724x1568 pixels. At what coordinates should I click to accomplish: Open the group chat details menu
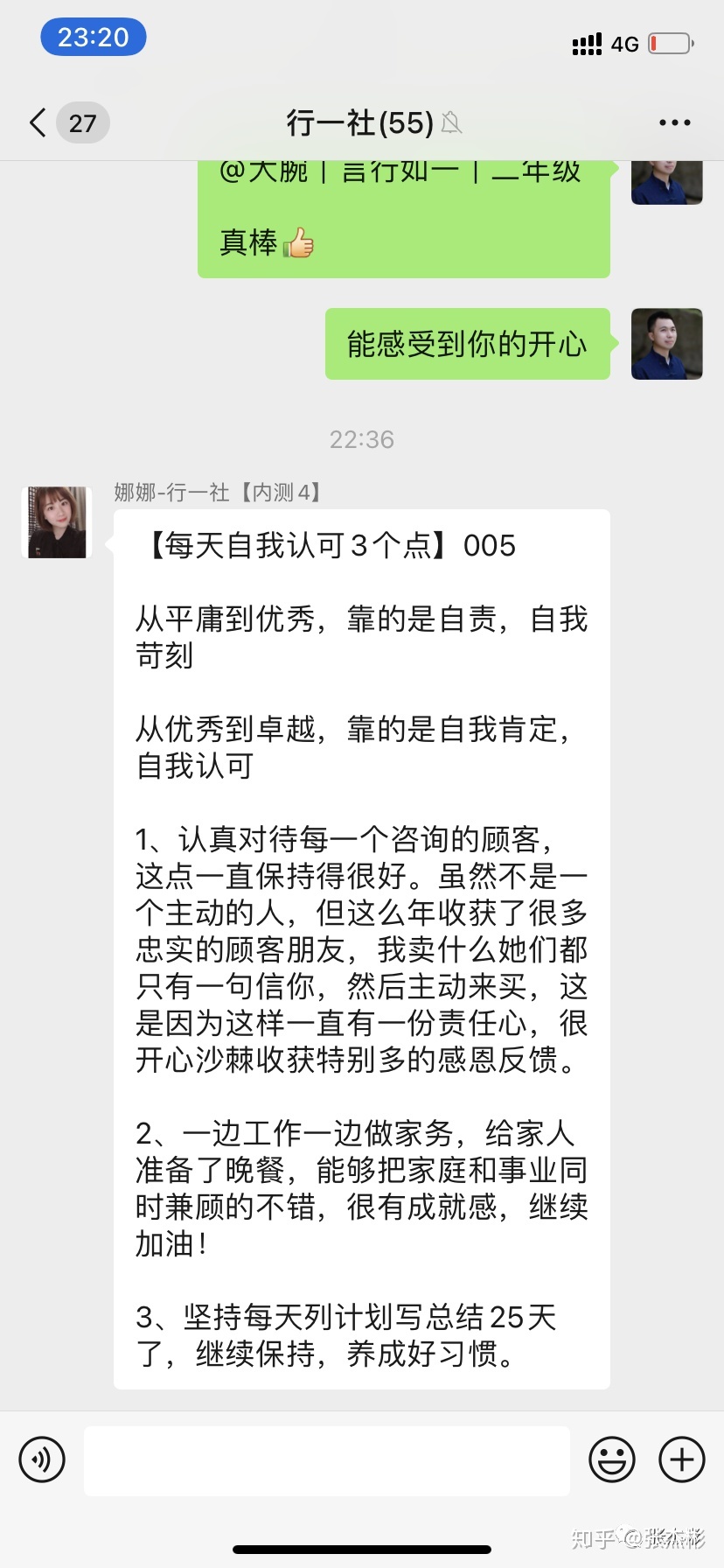pos(674,123)
